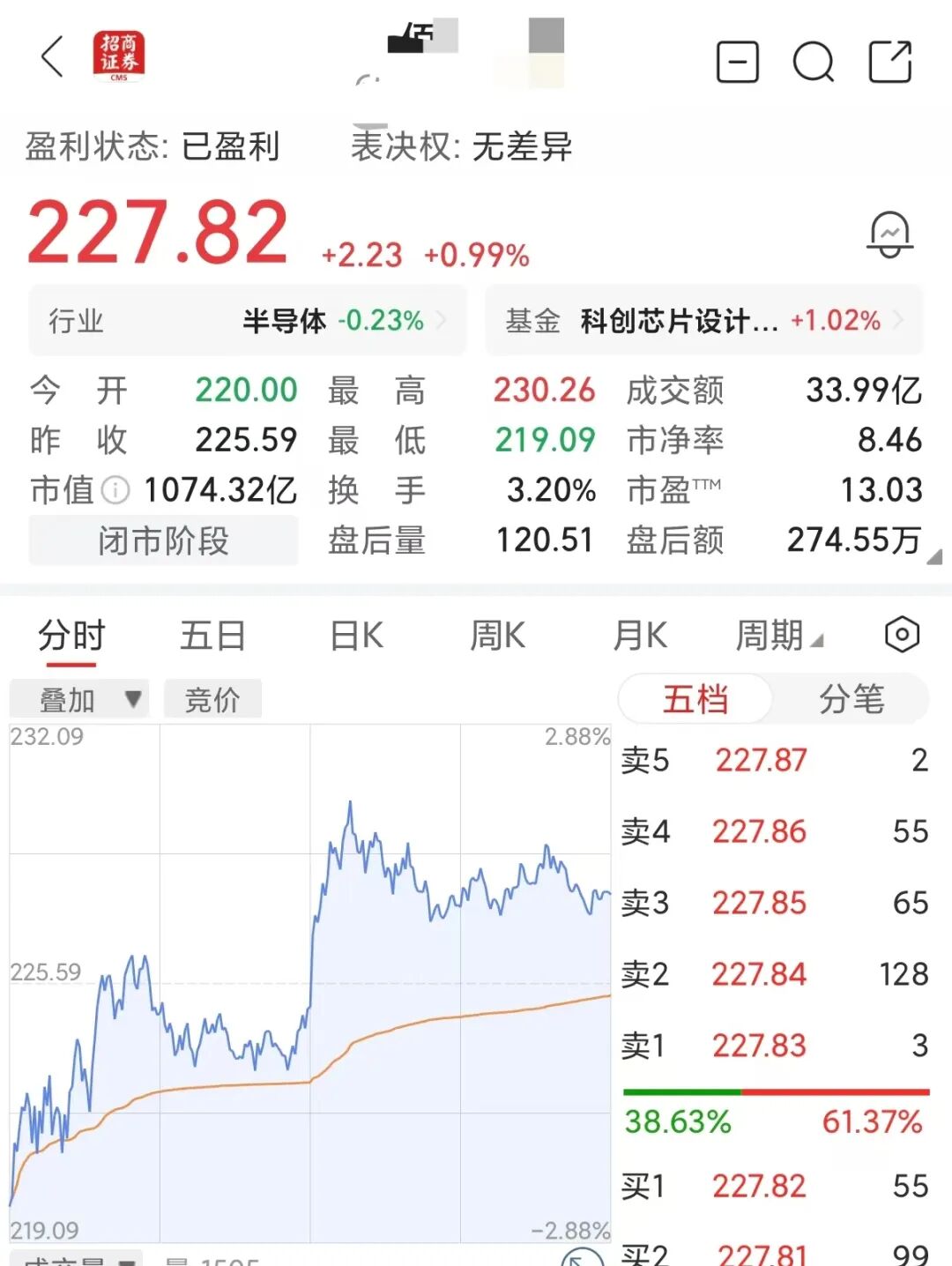Select the 分时 chart tab
952x1266 pixels.
tap(71, 636)
